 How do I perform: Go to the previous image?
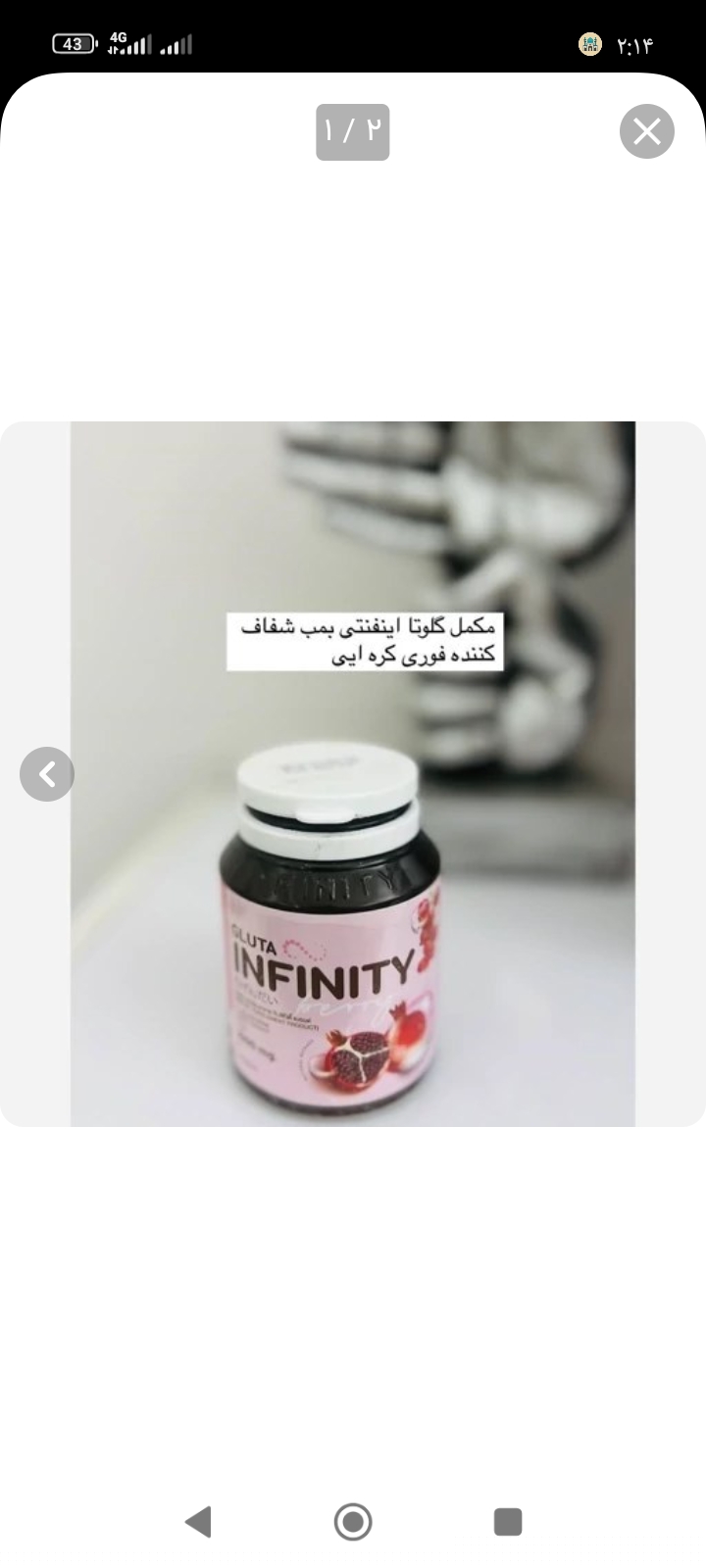(47, 774)
